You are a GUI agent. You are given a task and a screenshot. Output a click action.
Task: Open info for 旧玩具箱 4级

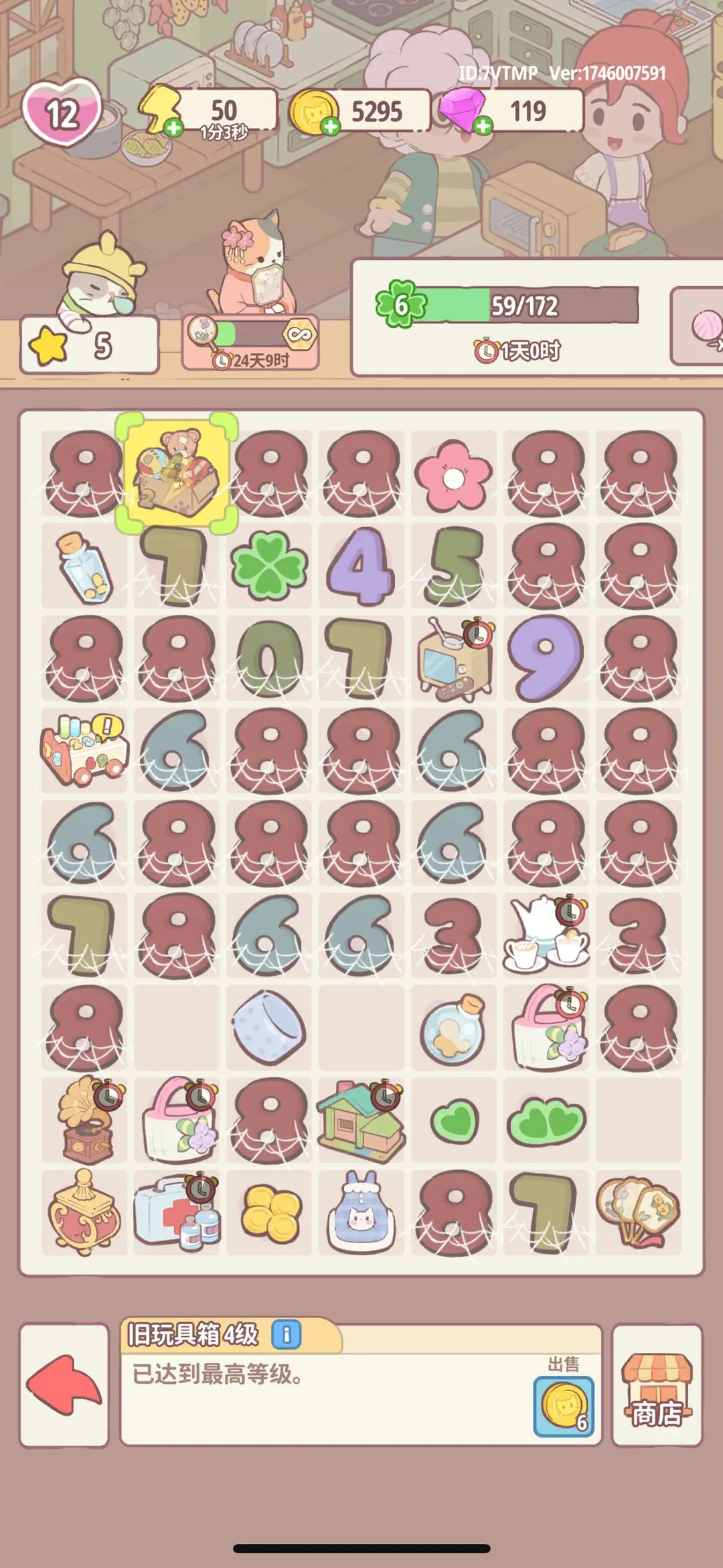(287, 1335)
